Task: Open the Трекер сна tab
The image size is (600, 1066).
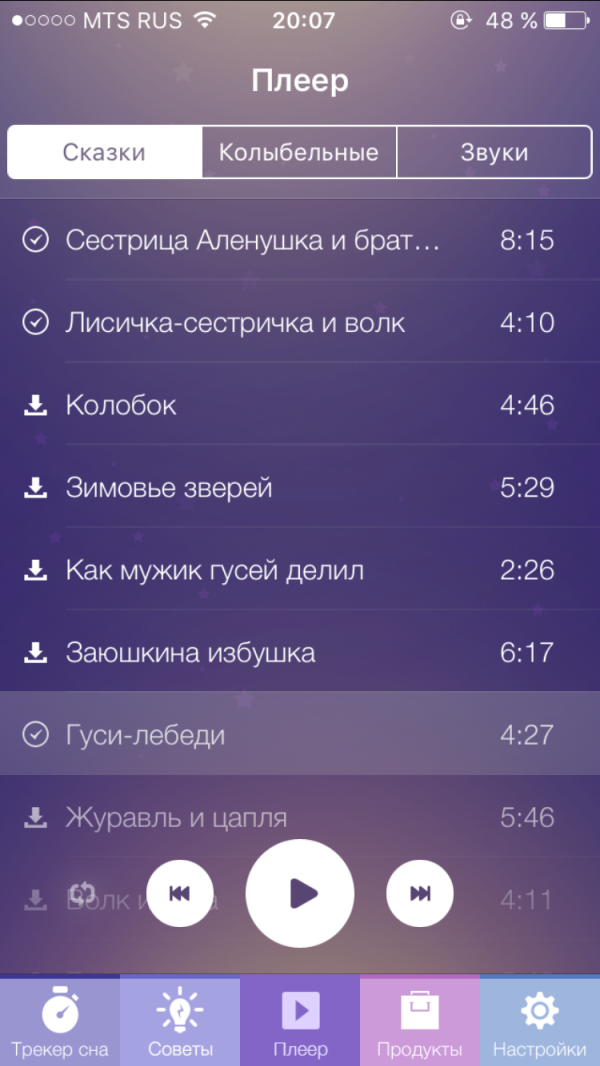Action: click(60, 1022)
